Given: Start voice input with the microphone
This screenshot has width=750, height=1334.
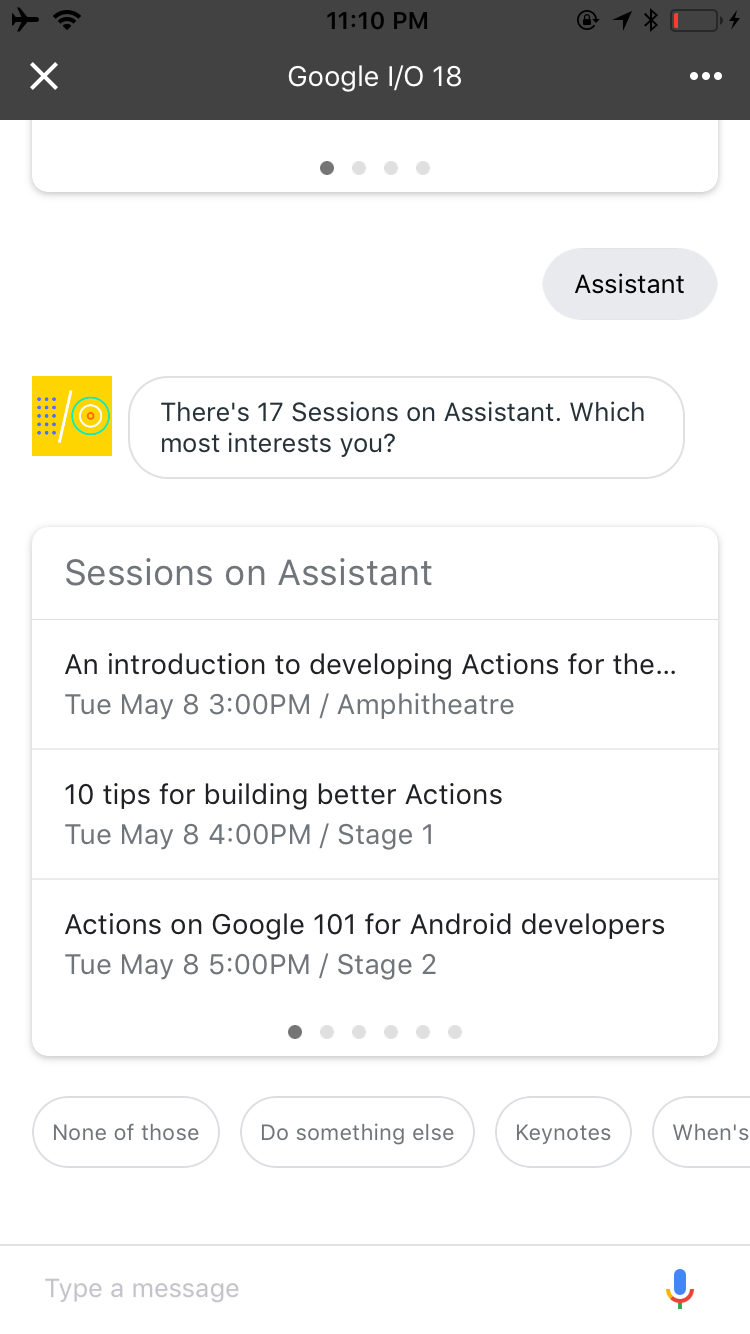Looking at the screenshot, I should coord(680,1288).
